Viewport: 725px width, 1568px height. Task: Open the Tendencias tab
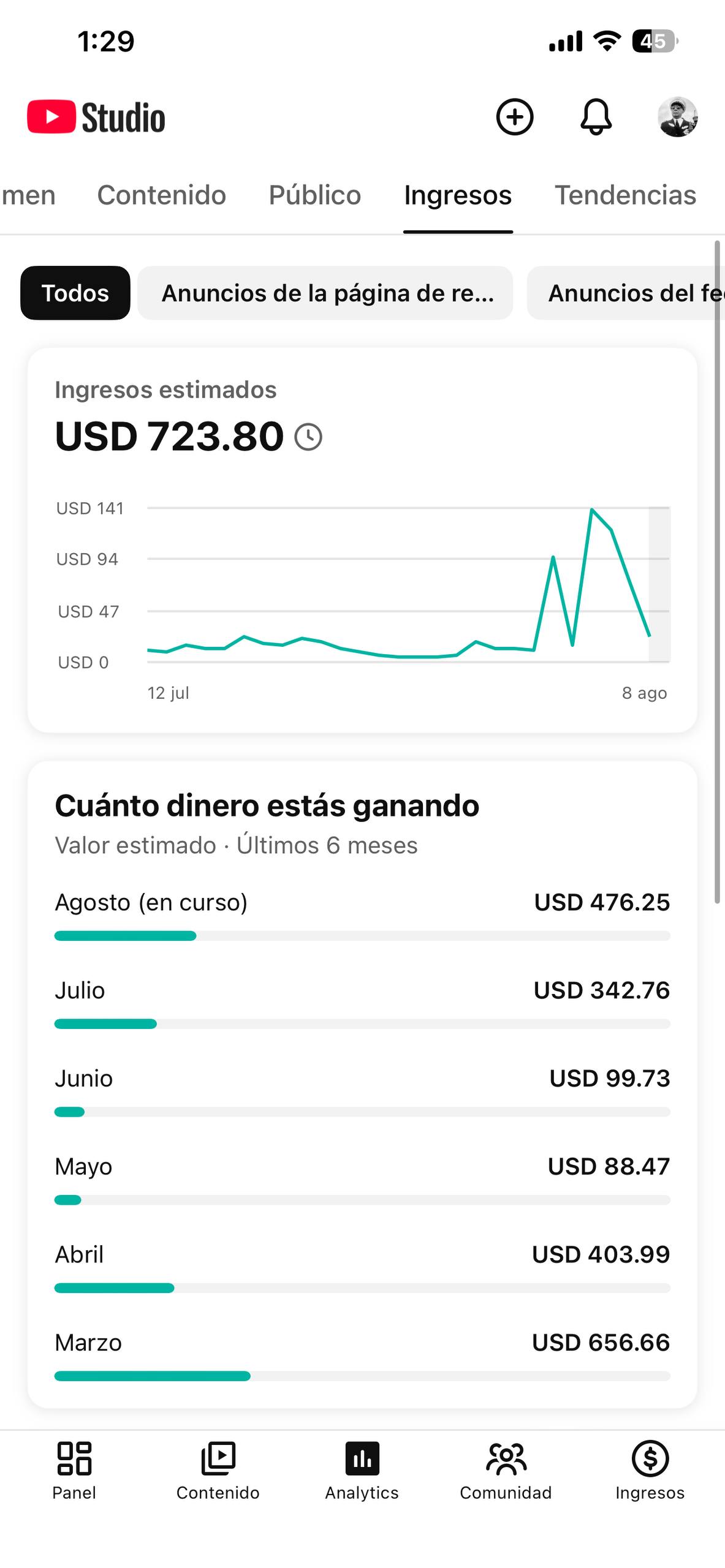625,195
